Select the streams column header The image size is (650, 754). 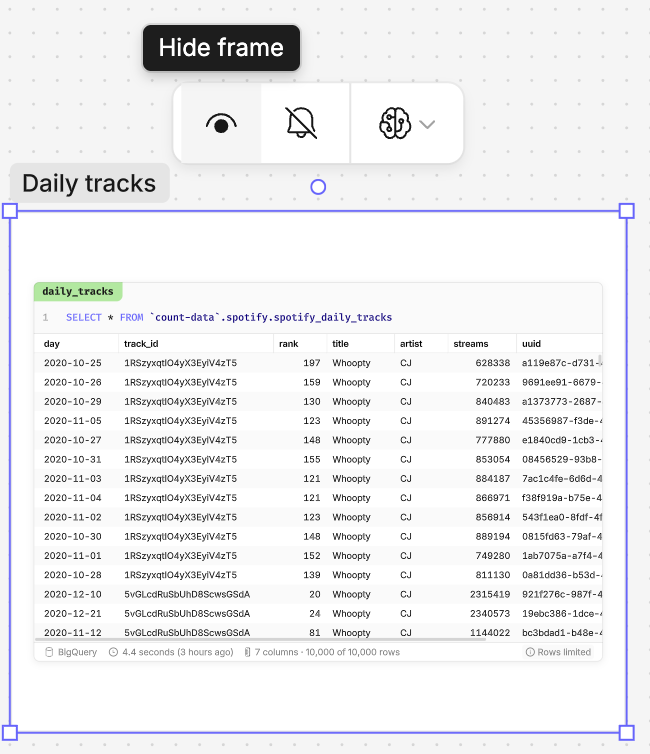(x=471, y=344)
